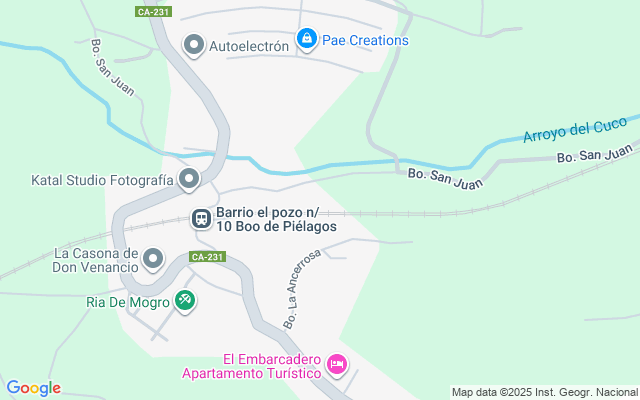Select the Ria De Mogro marker
Image resolution: width=640 pixels, height=400 pixels.
[184, 299]
